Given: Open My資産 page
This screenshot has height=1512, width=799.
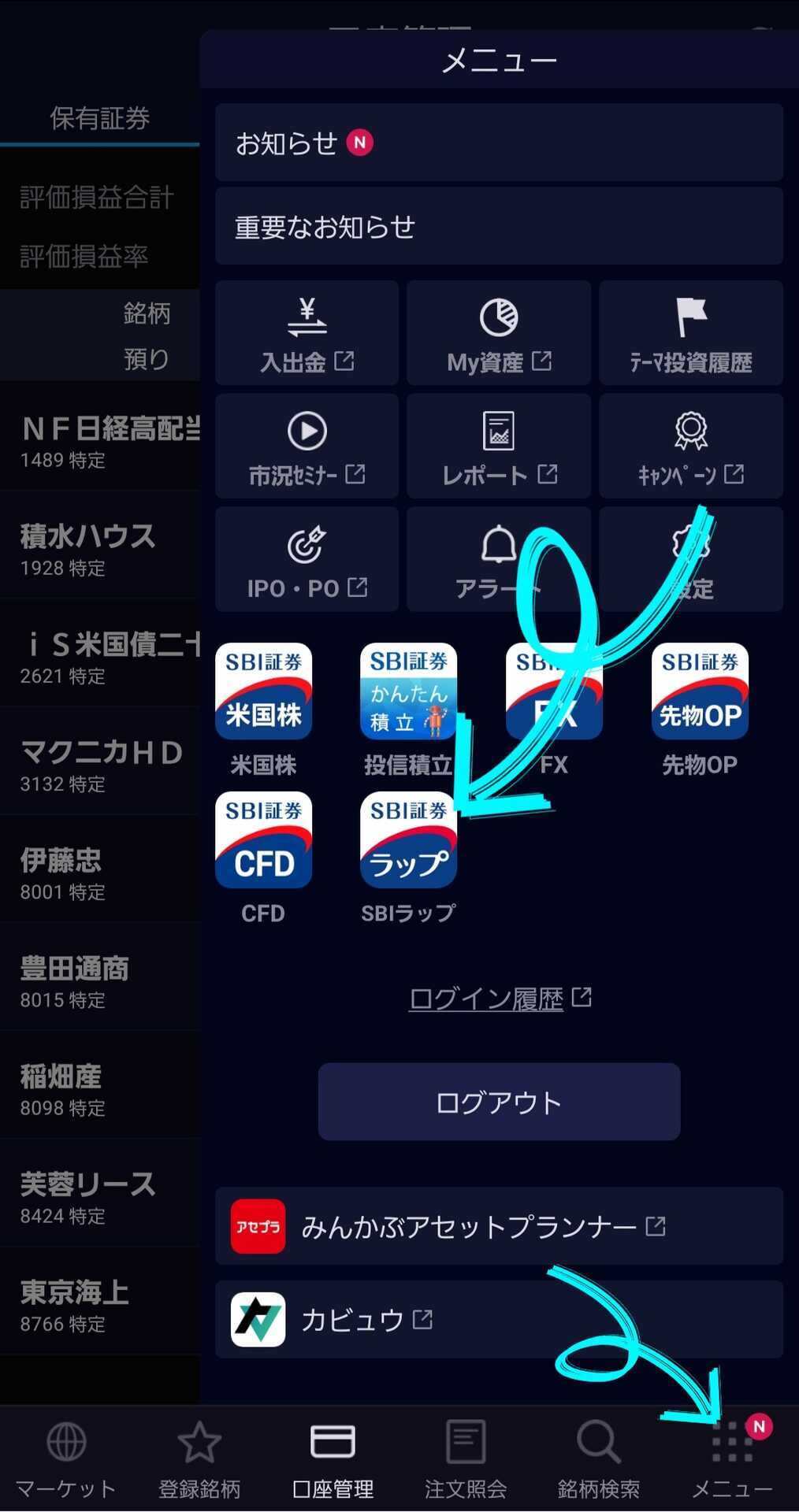Looking at the screenshot, I should pyautogui.click(x=499, y=333).
